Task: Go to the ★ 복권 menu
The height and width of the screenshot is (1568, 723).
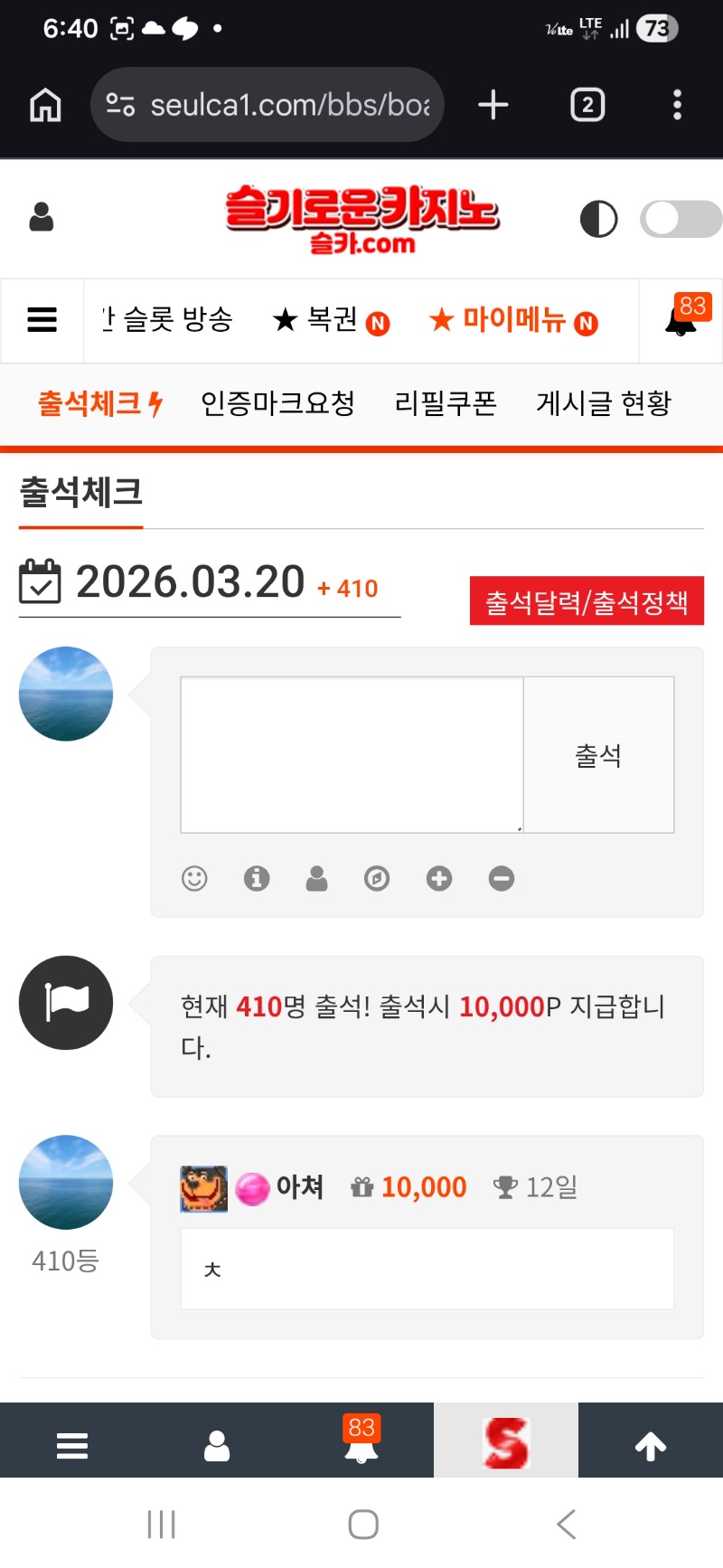Action: tap(330, 320)
